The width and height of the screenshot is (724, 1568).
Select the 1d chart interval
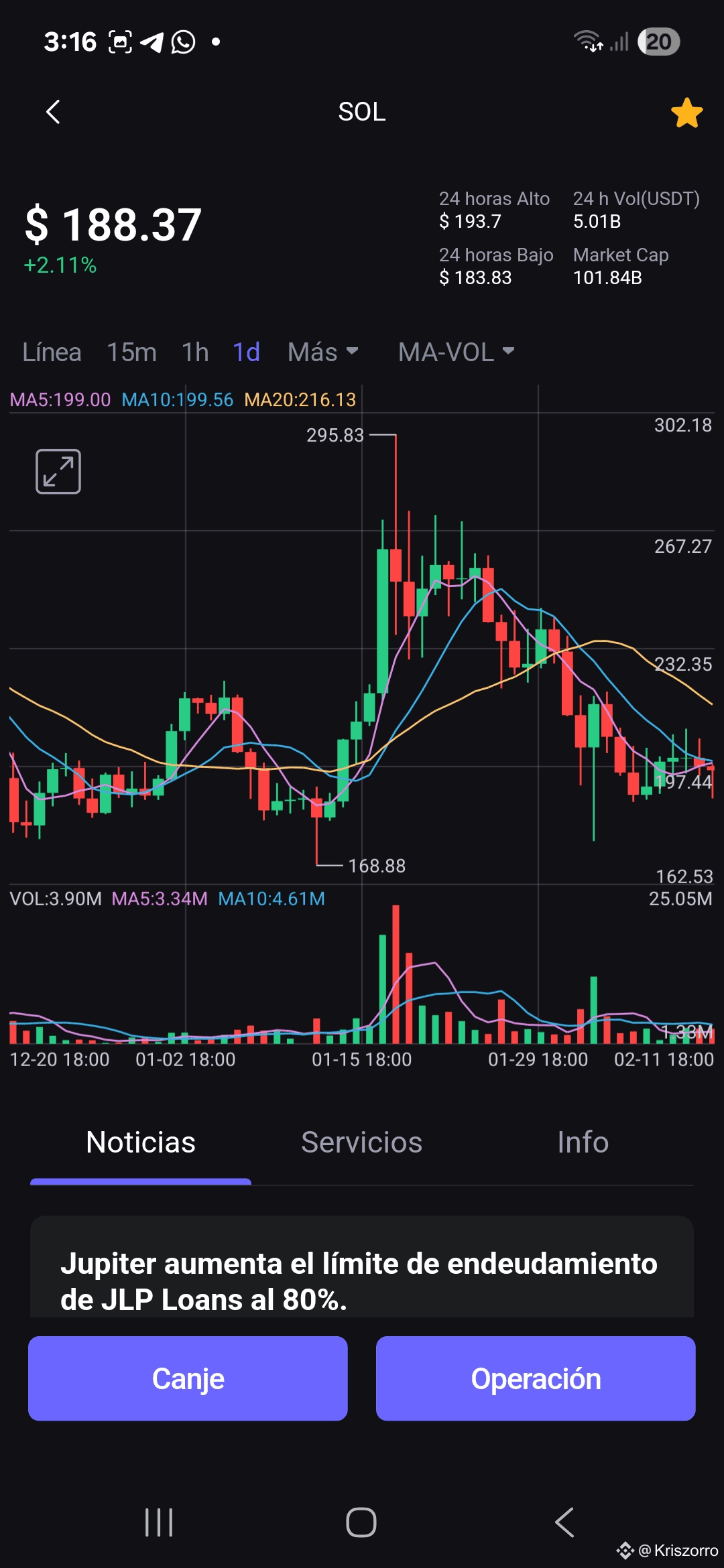(246, 352)
